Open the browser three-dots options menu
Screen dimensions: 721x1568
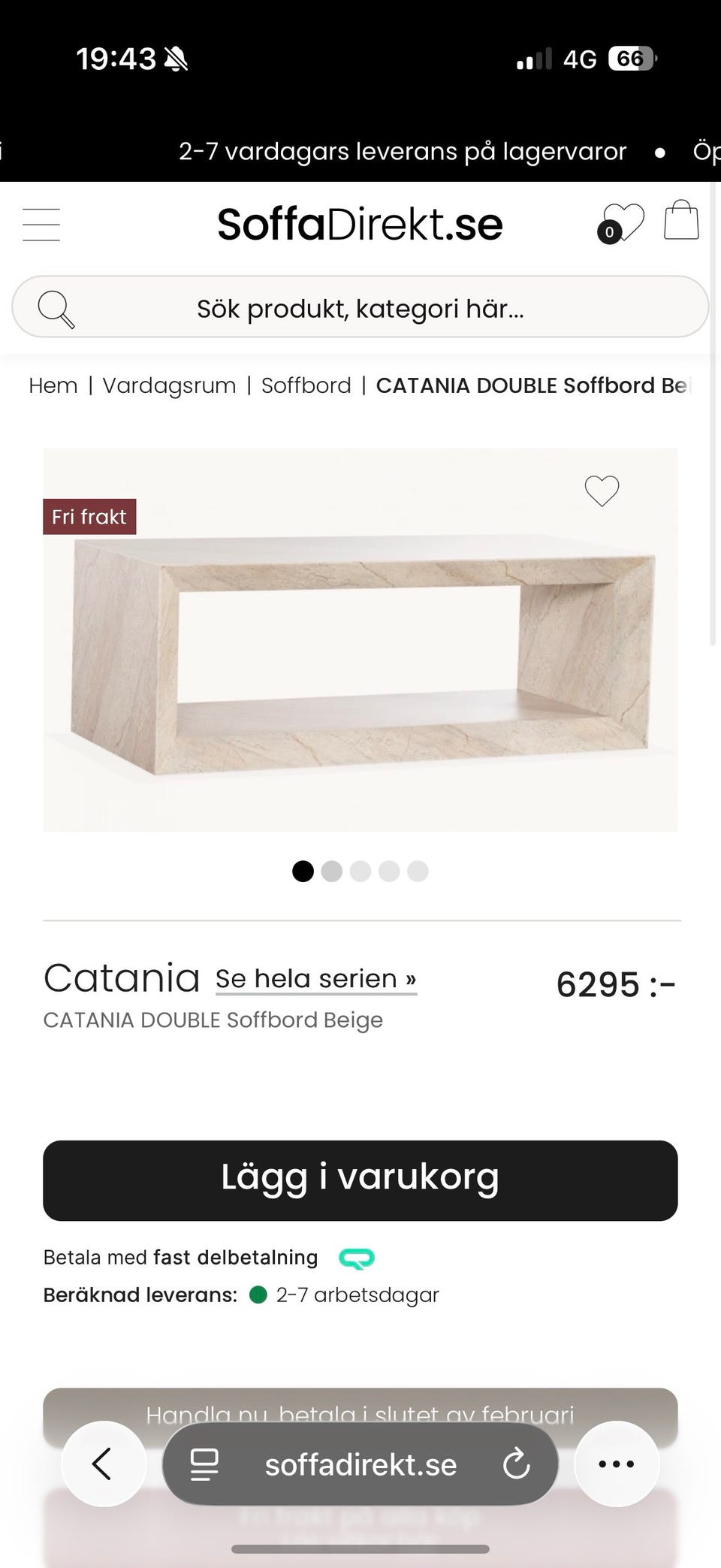[616, 1464]
